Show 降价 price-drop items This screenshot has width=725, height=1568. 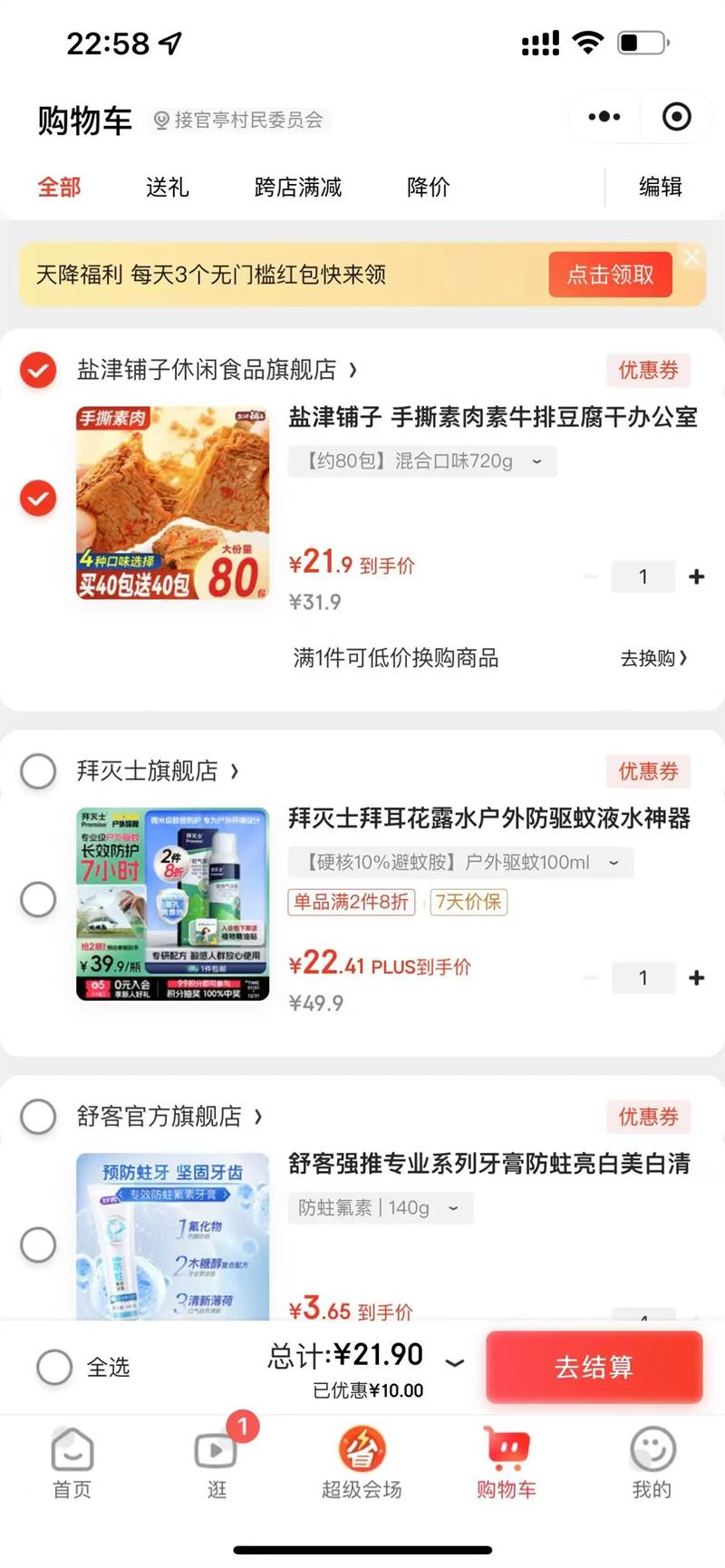pyautogui.click(x=428, y=187)
